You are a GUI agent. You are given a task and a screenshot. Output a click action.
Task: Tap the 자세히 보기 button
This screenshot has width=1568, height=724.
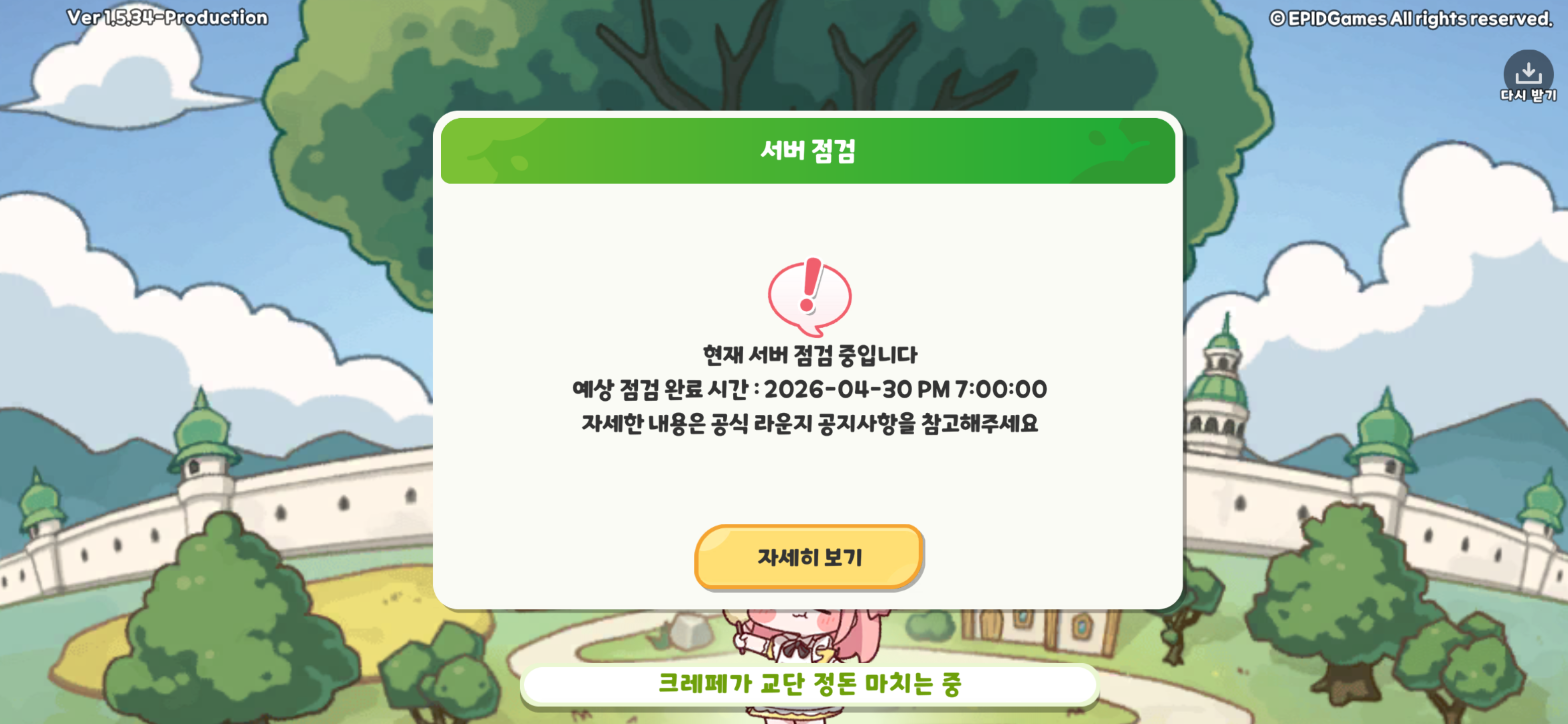point(808,557)
